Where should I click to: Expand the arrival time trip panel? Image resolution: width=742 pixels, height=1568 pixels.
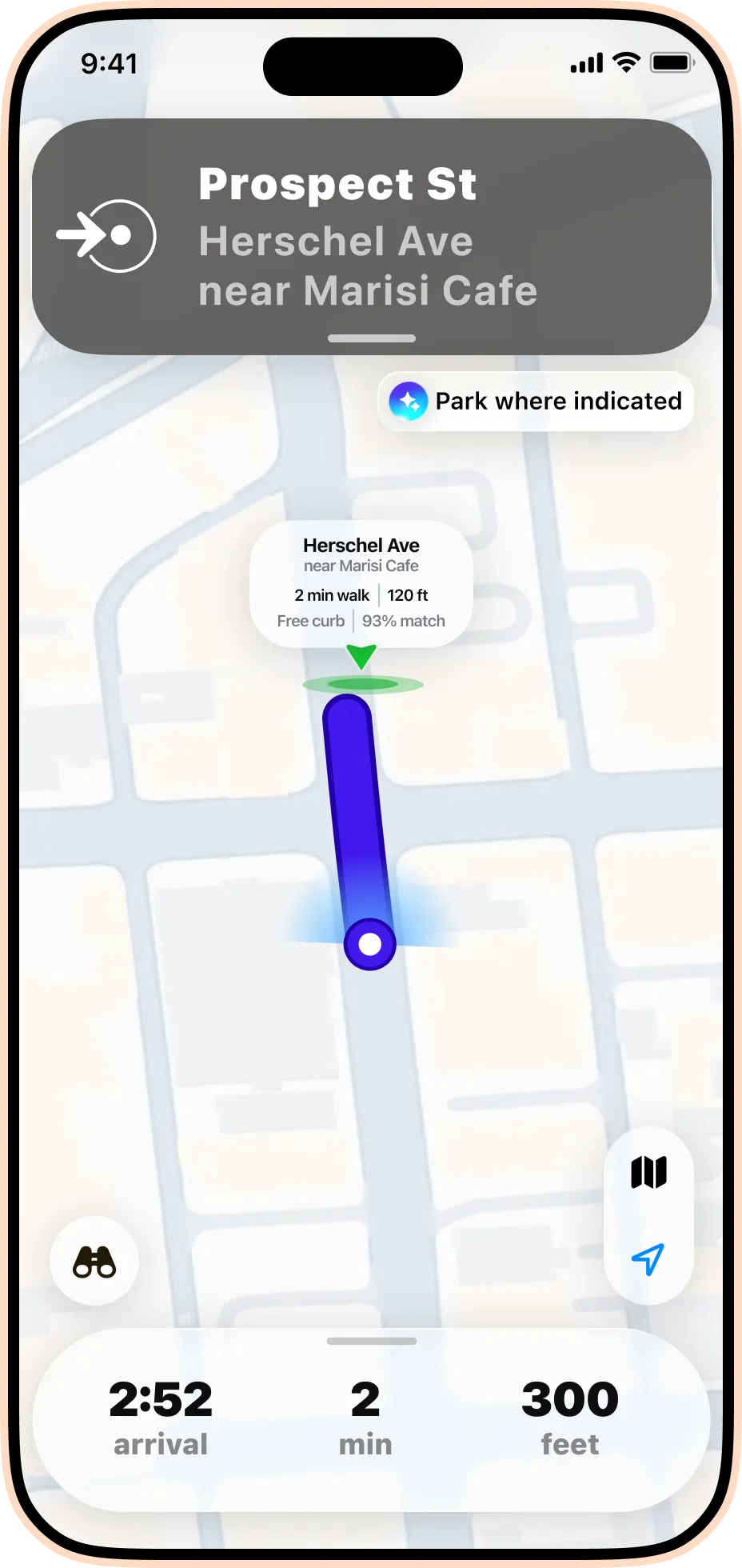[372, 1420]
